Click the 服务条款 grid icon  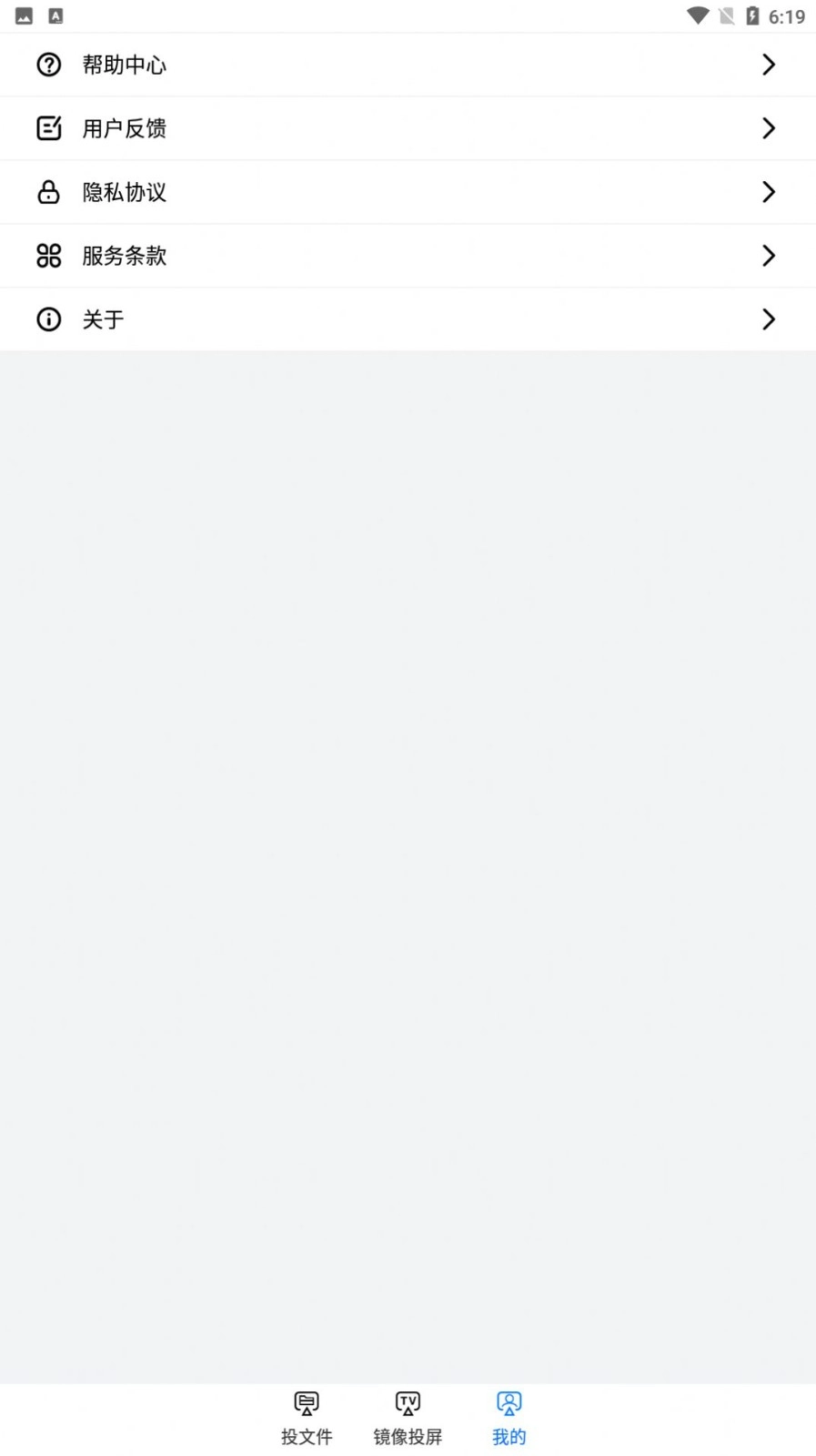coord(48,256)
